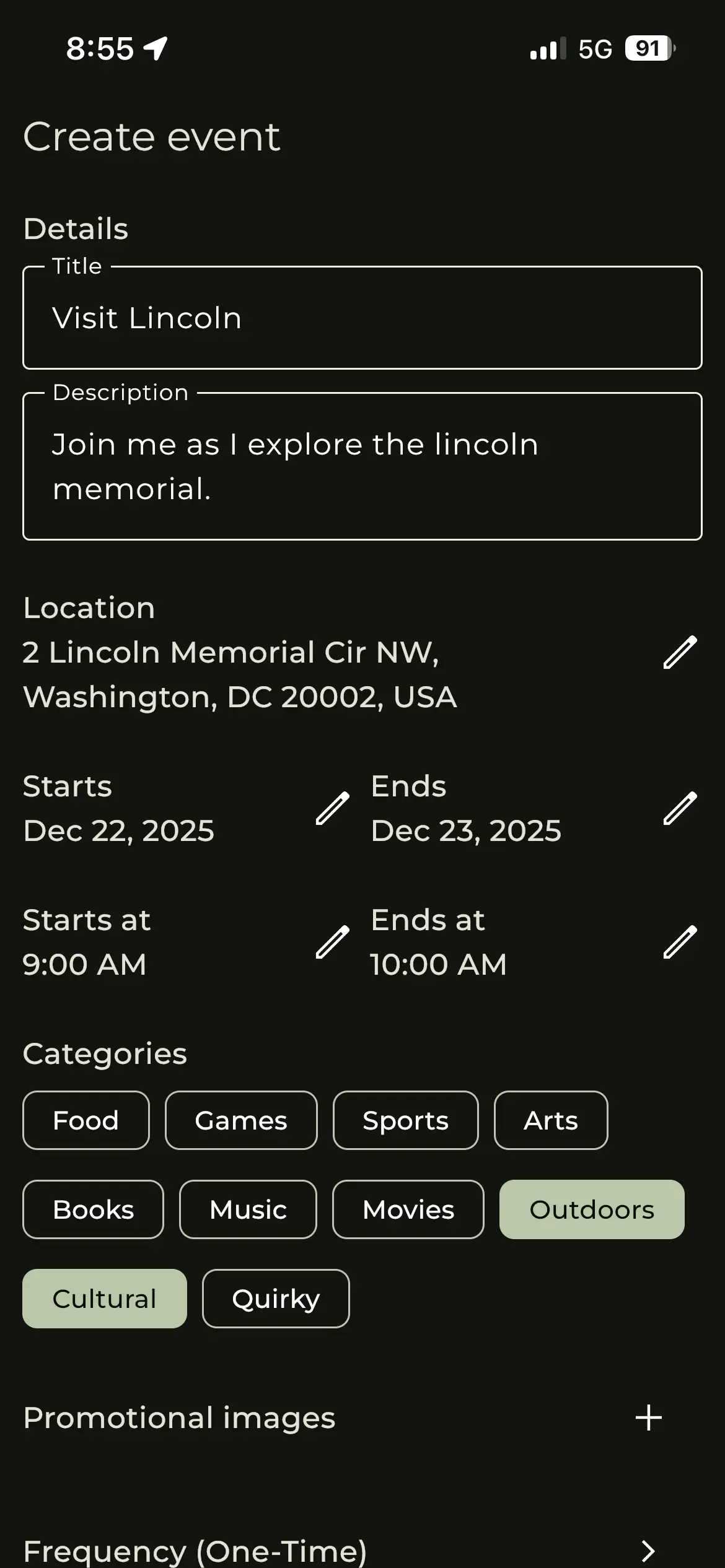The image size is (725, 1568).
Task: Add a promotional image
Action: point(649,1418)
